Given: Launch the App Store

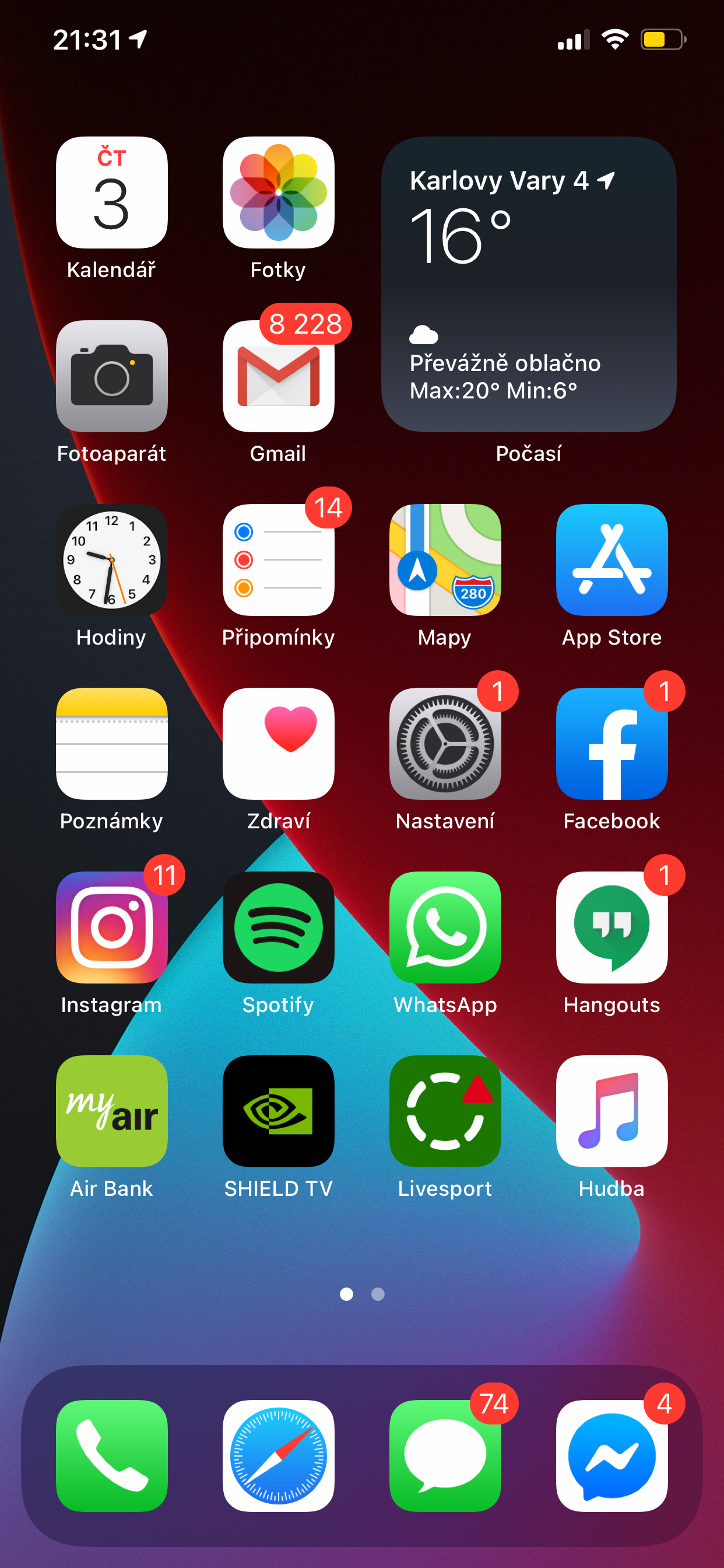Looking at the screenshot, I should point(611,560).
